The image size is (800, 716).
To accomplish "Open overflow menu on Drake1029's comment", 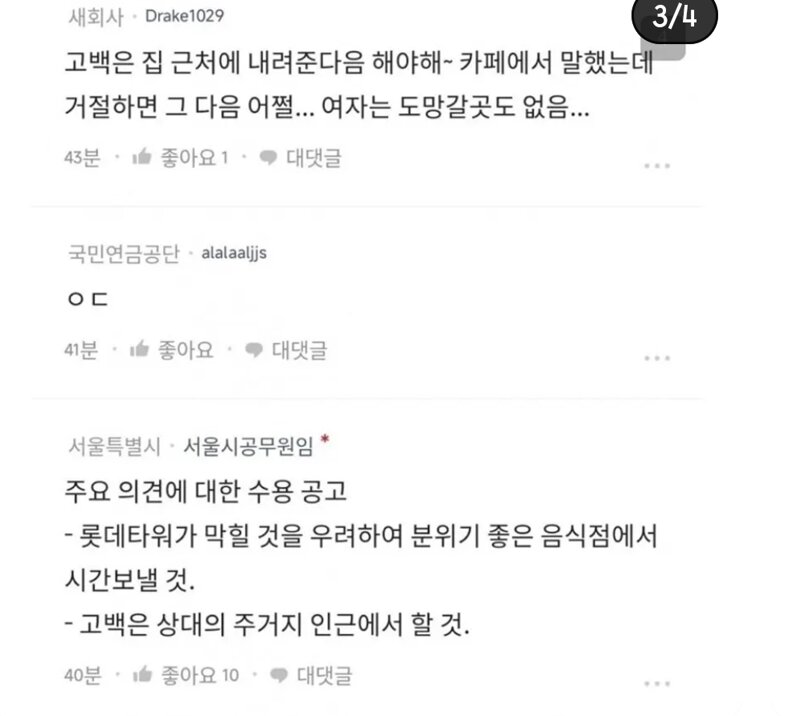I will click(656, 165).
